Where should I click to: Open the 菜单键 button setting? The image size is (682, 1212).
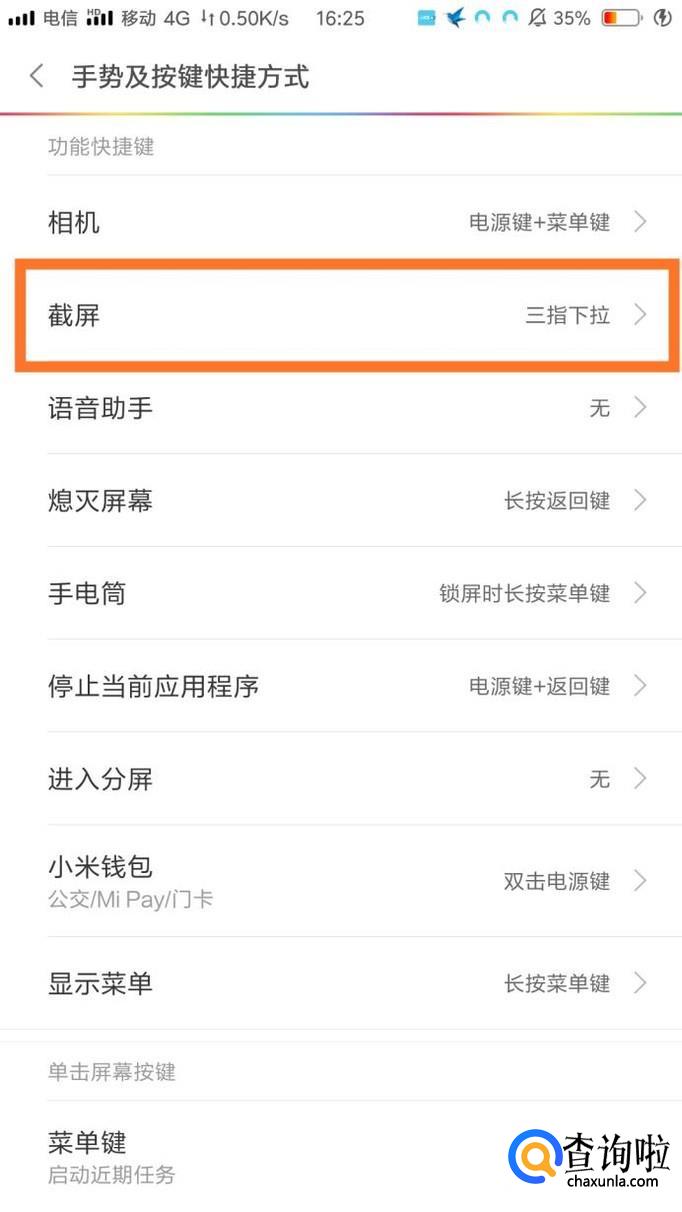point(341,1156)
